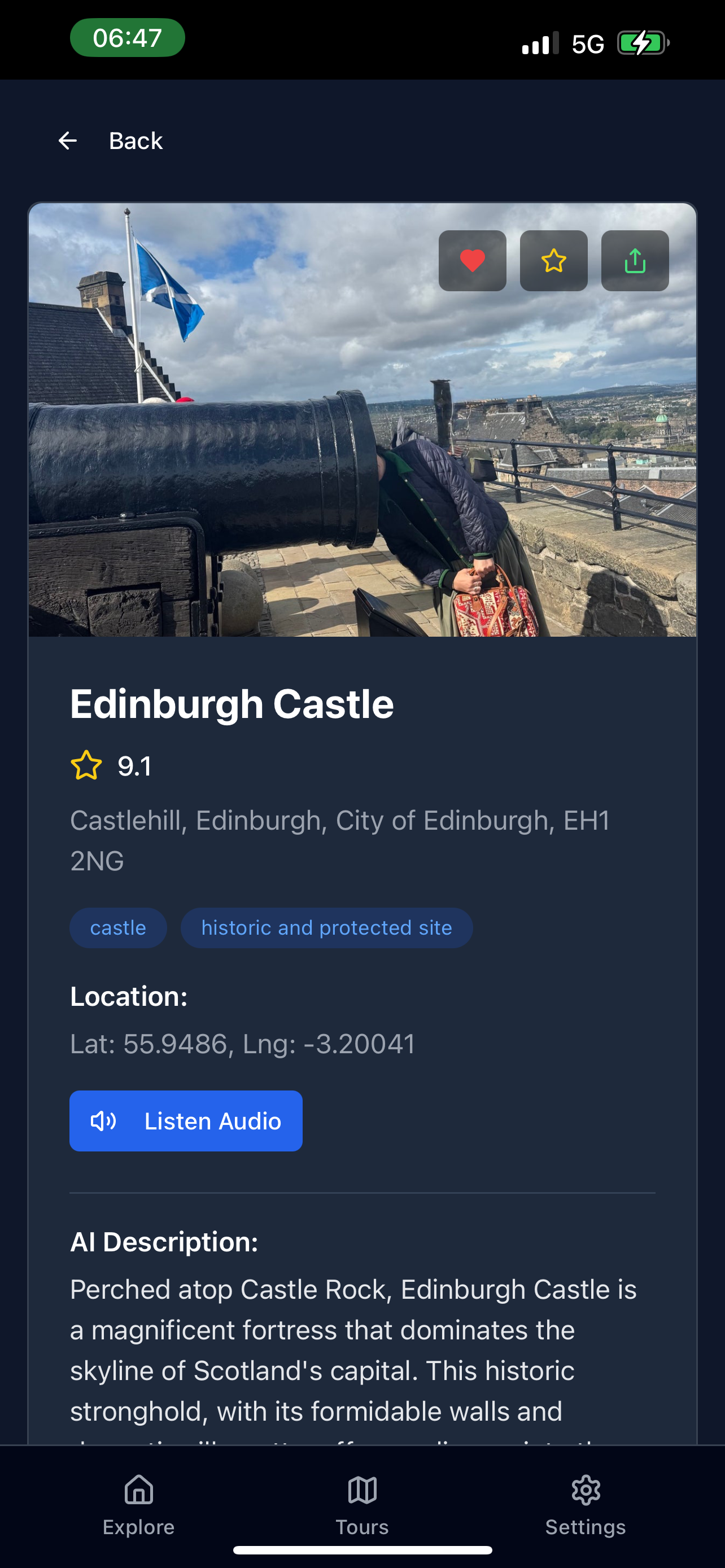Share Edinburgh Castle via the green share icon

[634, 261]
